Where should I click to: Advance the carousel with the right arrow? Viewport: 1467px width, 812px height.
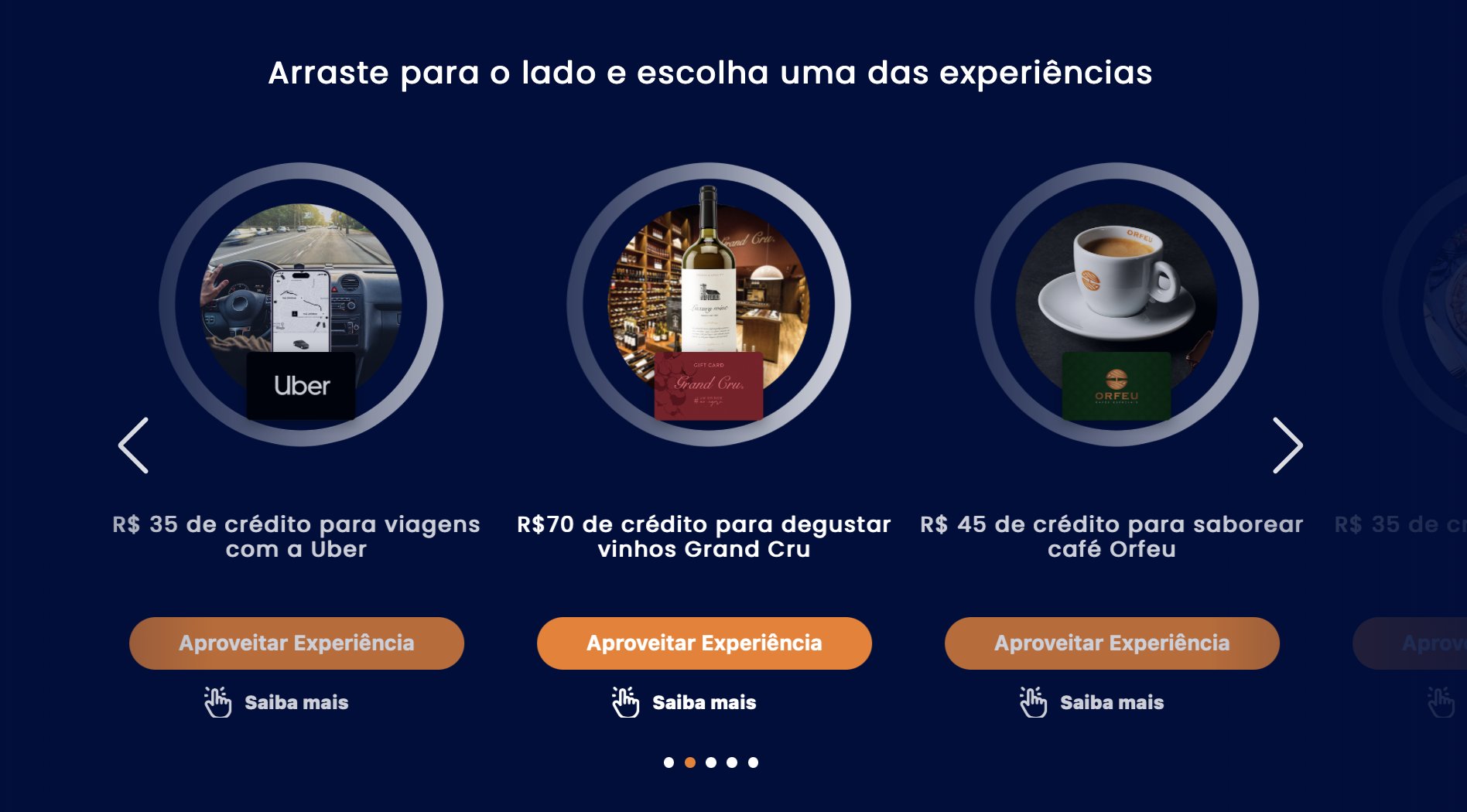pyautogui.click(x=1287, y=445)
